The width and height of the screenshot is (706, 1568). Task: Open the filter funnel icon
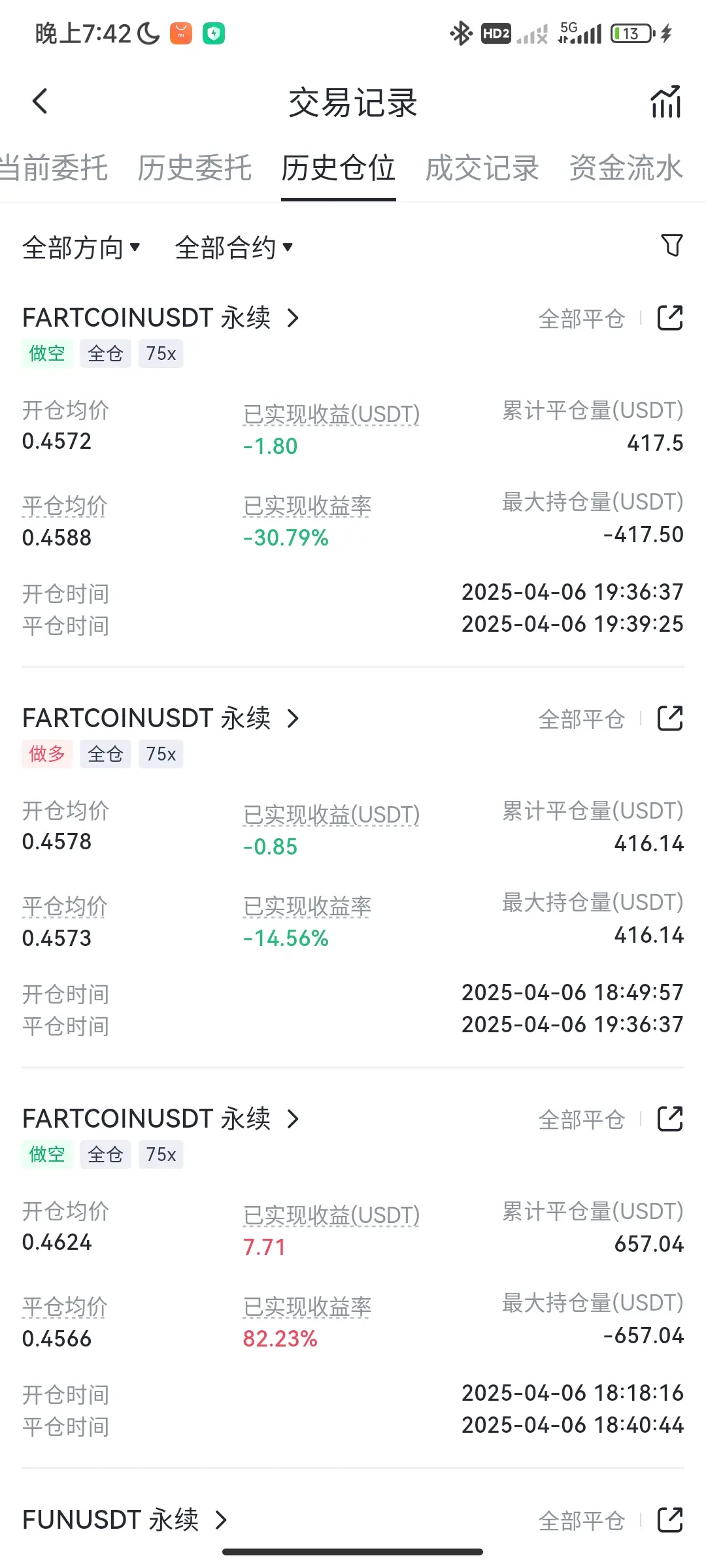[x=672, y=246]
